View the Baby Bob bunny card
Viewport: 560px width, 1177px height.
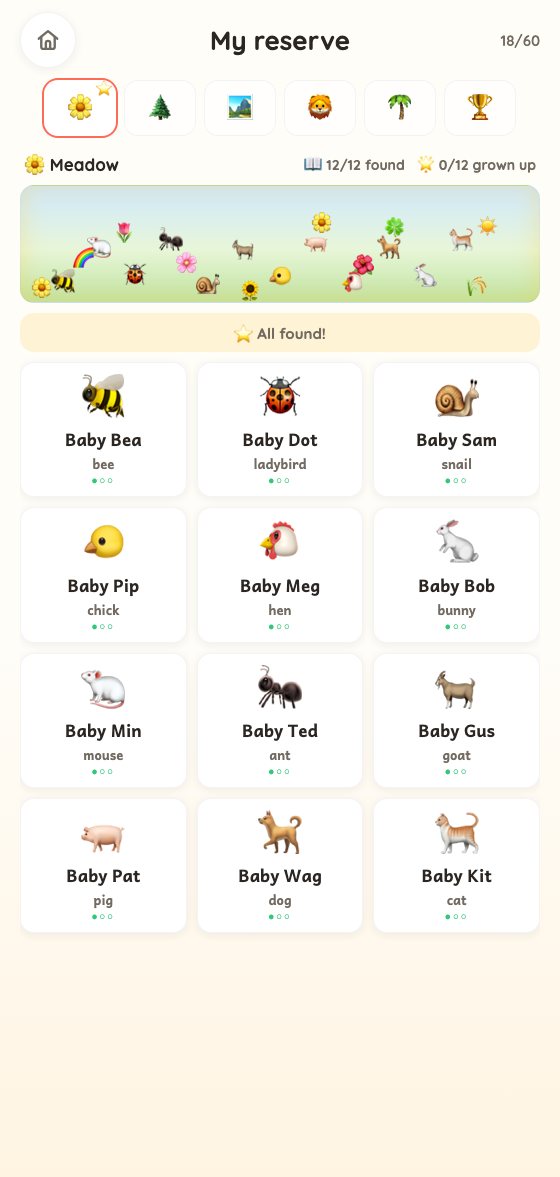click(456, 575)
